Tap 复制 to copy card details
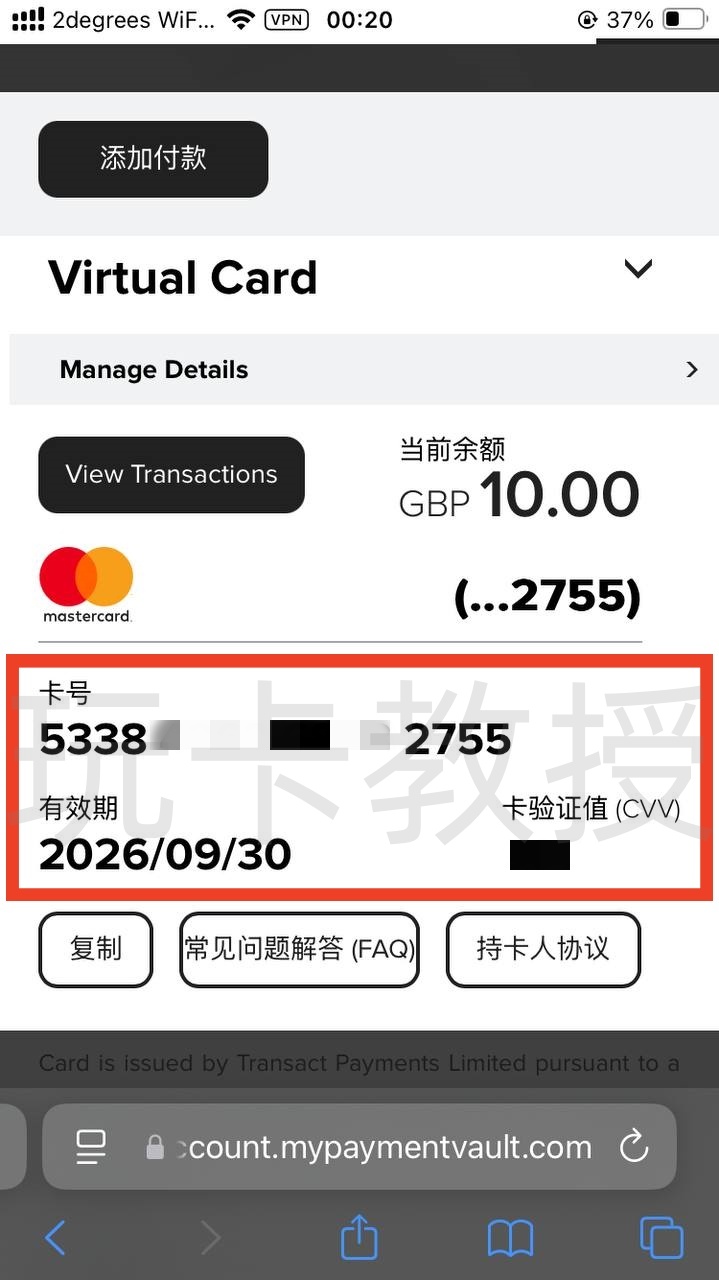This screenshot has width=719, height=1280. tap(96, 949)
